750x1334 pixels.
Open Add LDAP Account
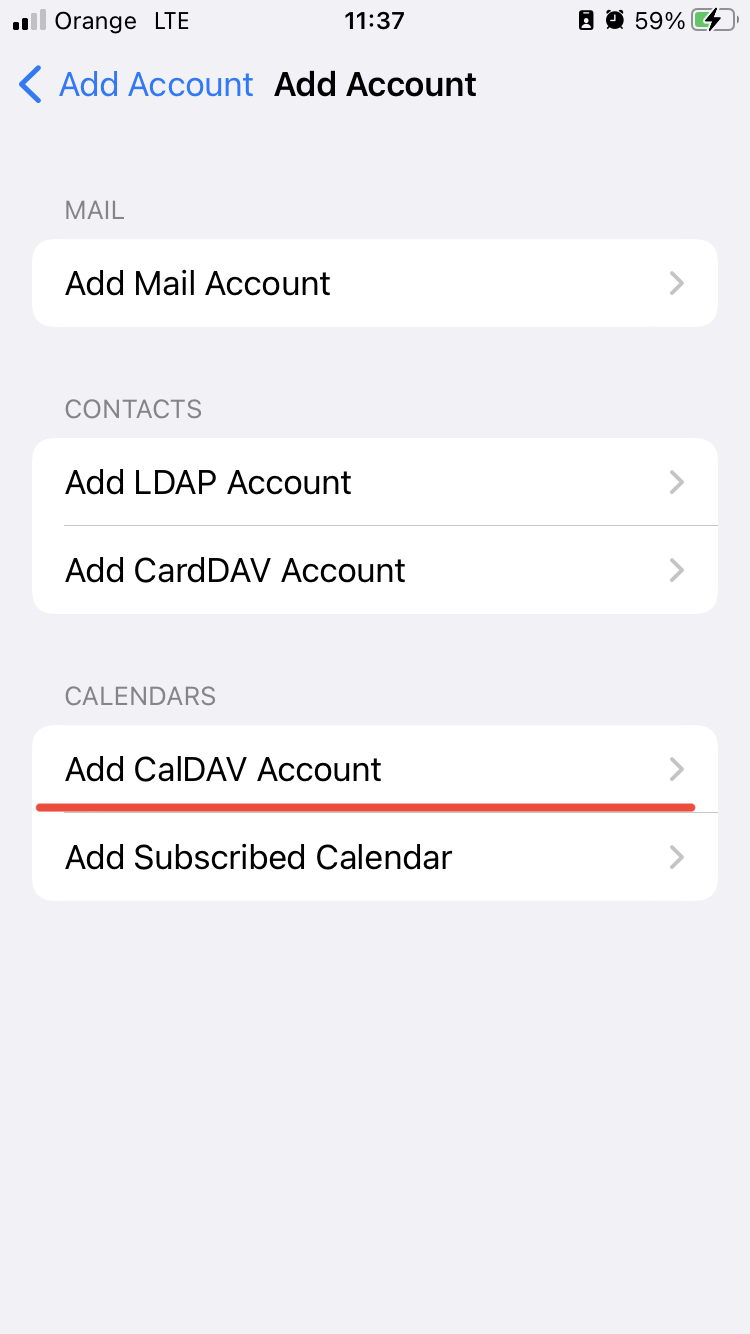coord(374,482)
